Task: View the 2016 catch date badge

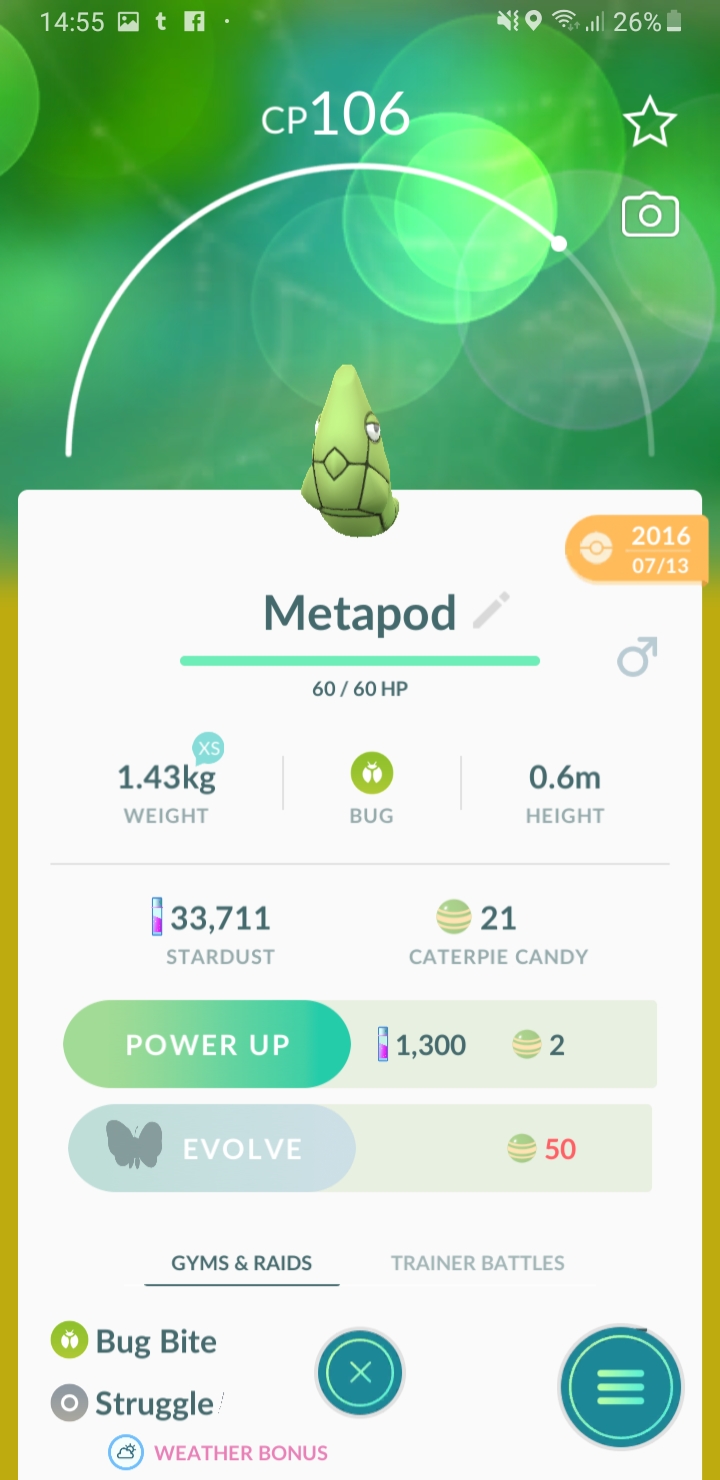Action: click(633, 548)
